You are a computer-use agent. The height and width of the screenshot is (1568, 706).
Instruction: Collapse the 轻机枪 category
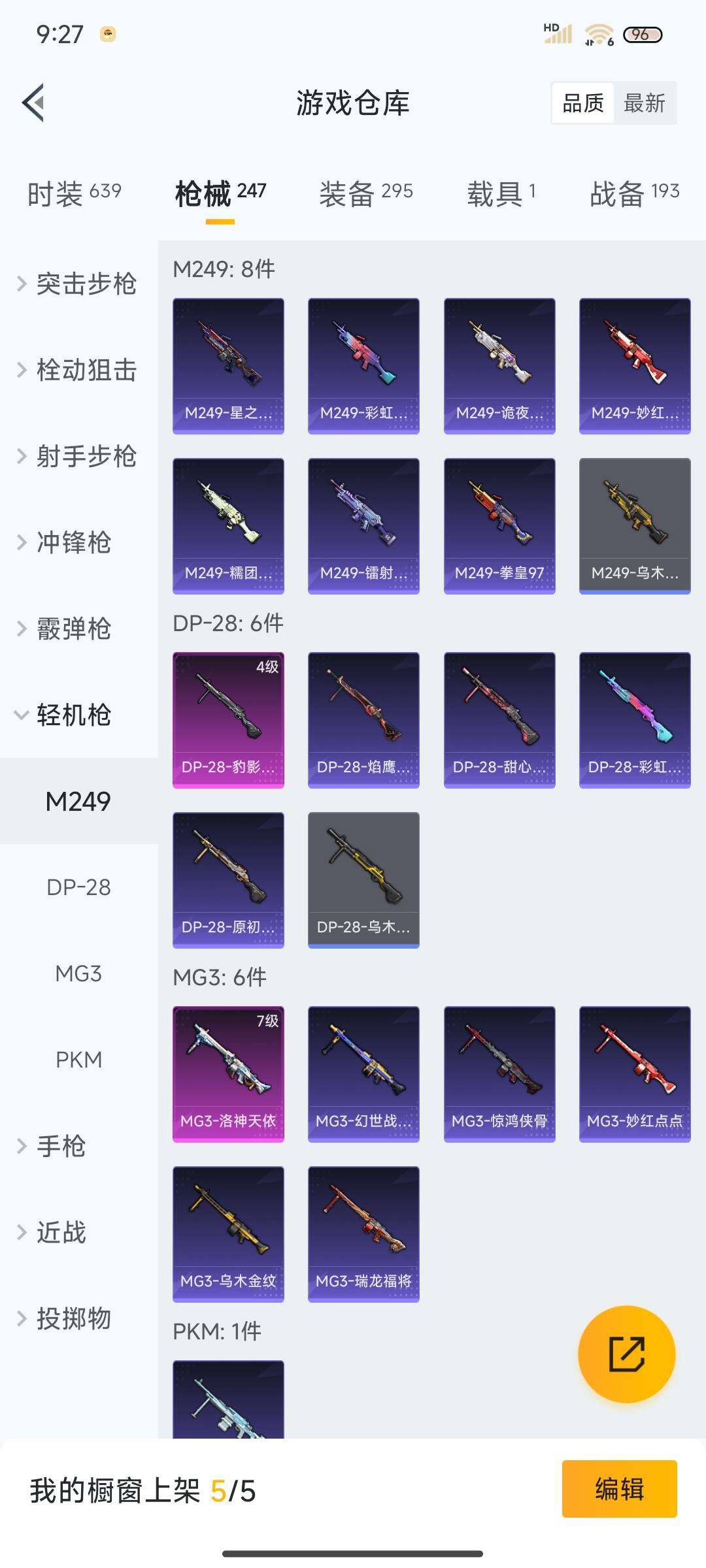click(x=65, y=715)
